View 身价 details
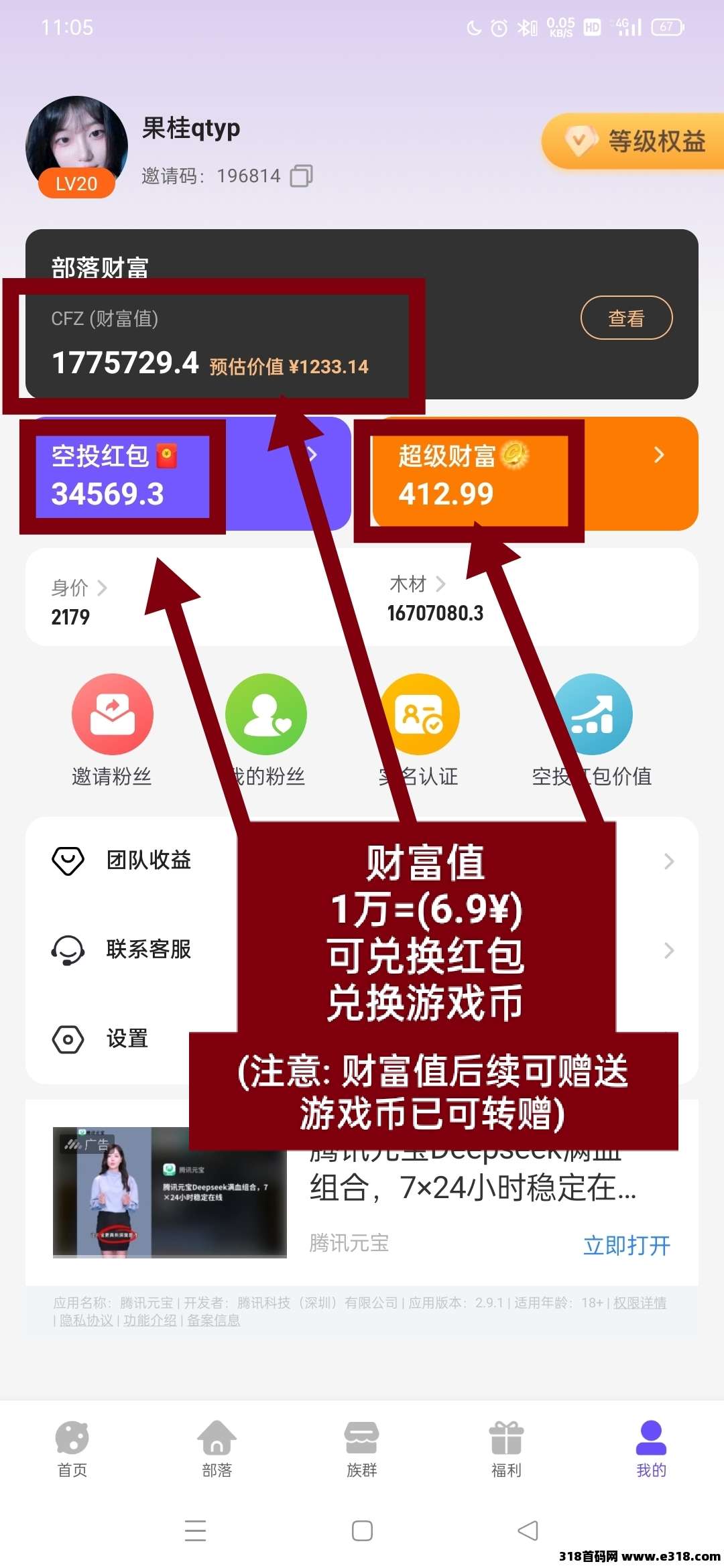Viewport: 724px width, 1568px height. (x=79, y=601)
